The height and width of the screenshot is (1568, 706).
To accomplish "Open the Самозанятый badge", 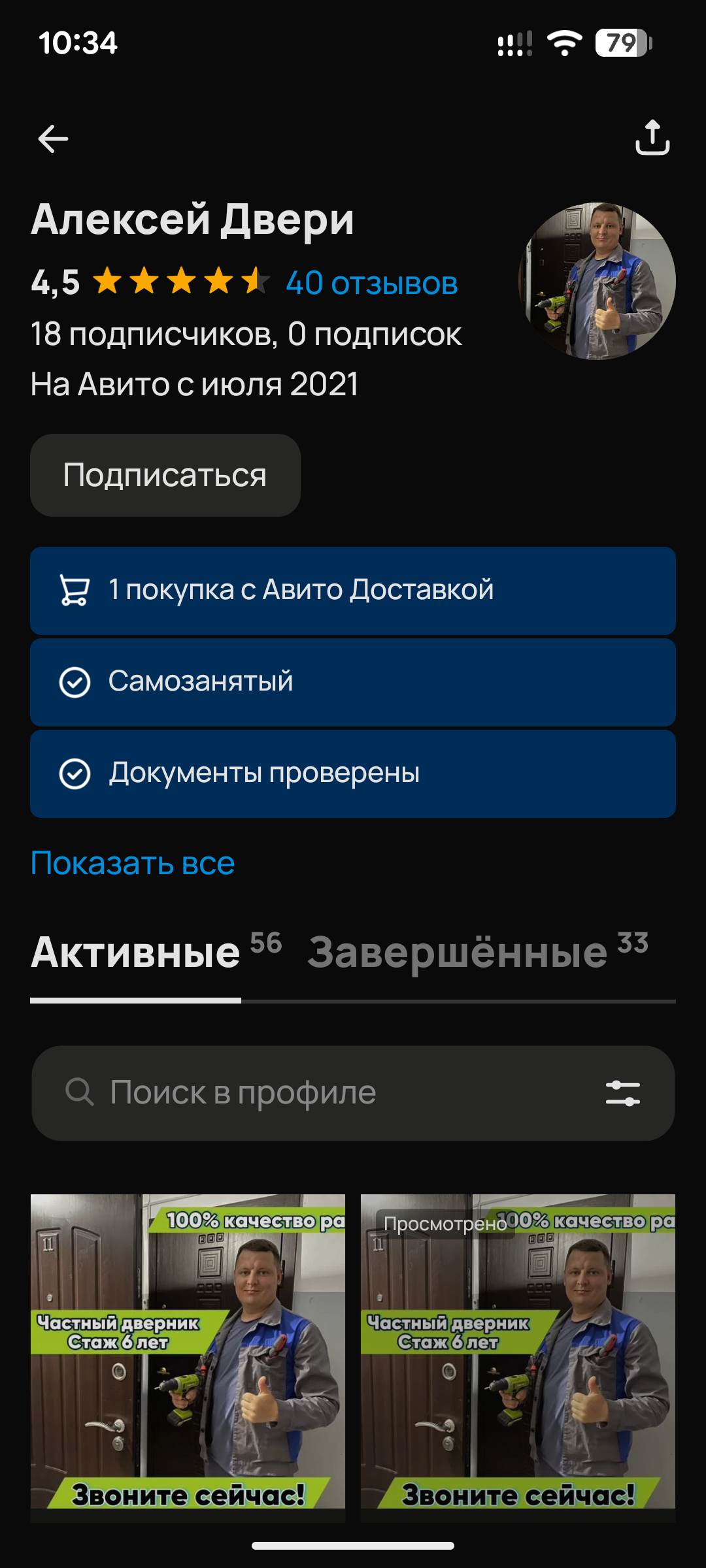I will pyautogui.click(x=353, y=681).
